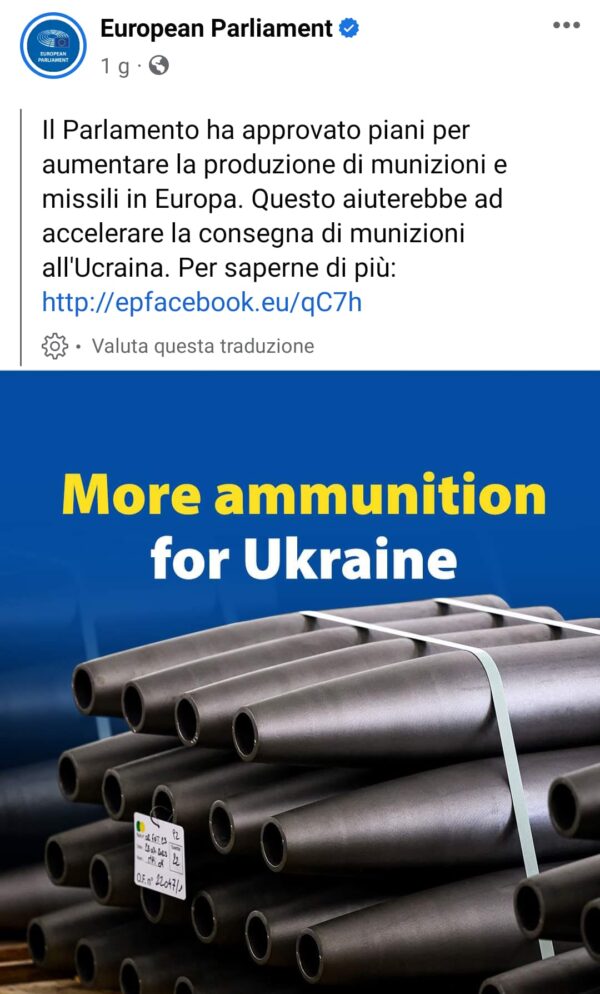Open the European Parliament page name
Image resolution: width=600 pixels, height=994 pixels.
click(x=216, y=29)
